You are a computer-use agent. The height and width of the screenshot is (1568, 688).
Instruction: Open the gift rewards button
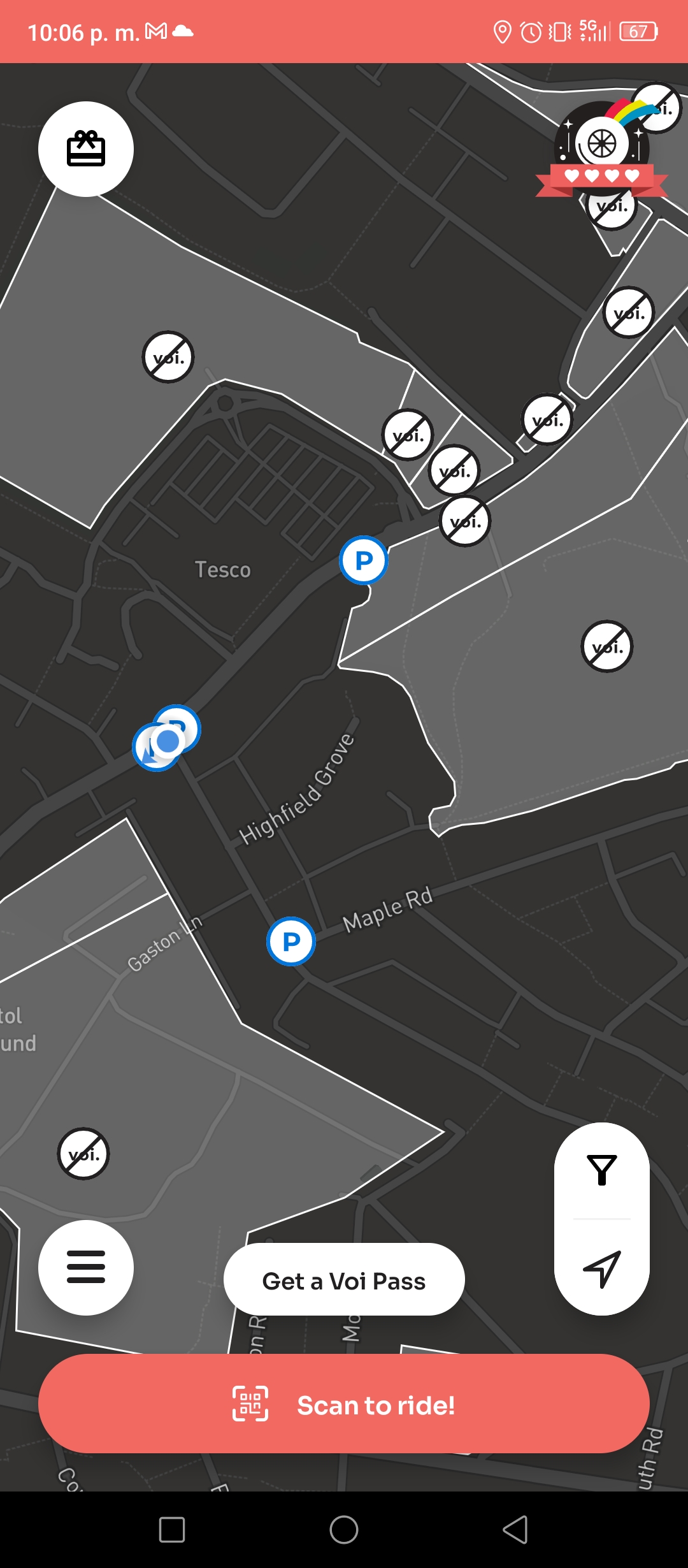tap(86, 149)
